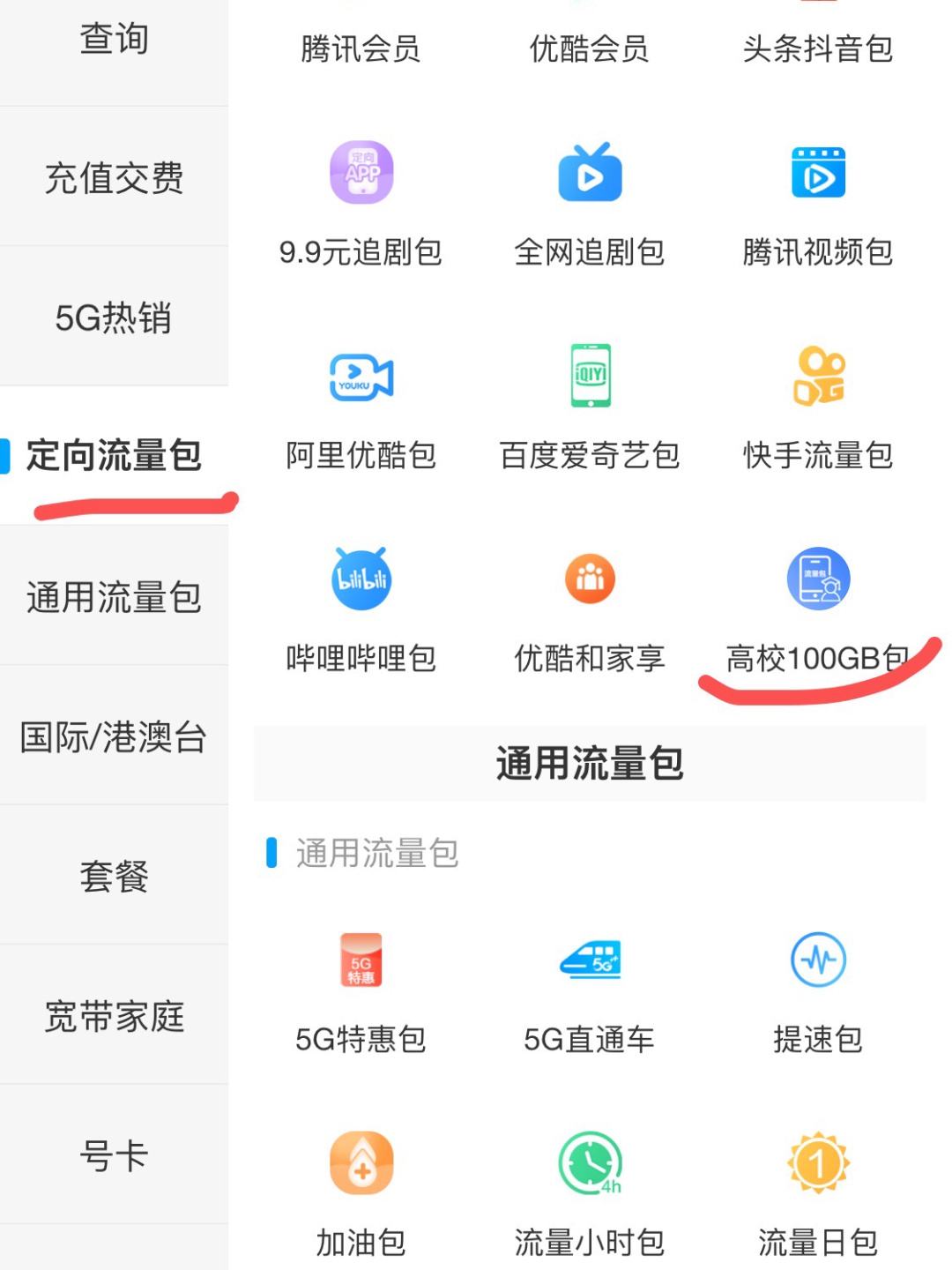Tap the 全网追剧包 item

pyautogui.click(x=590, y=203)
